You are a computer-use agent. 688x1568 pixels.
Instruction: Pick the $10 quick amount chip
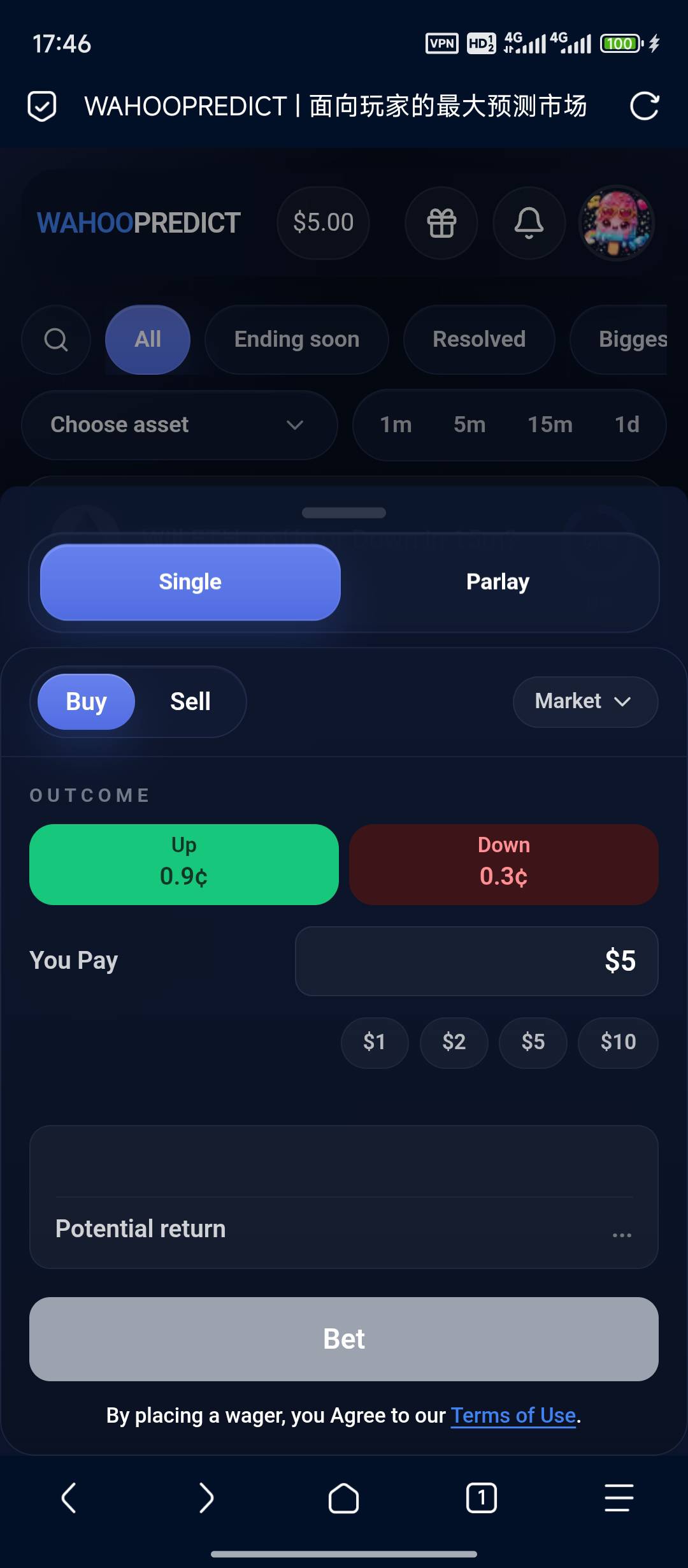click(618, 1042)
